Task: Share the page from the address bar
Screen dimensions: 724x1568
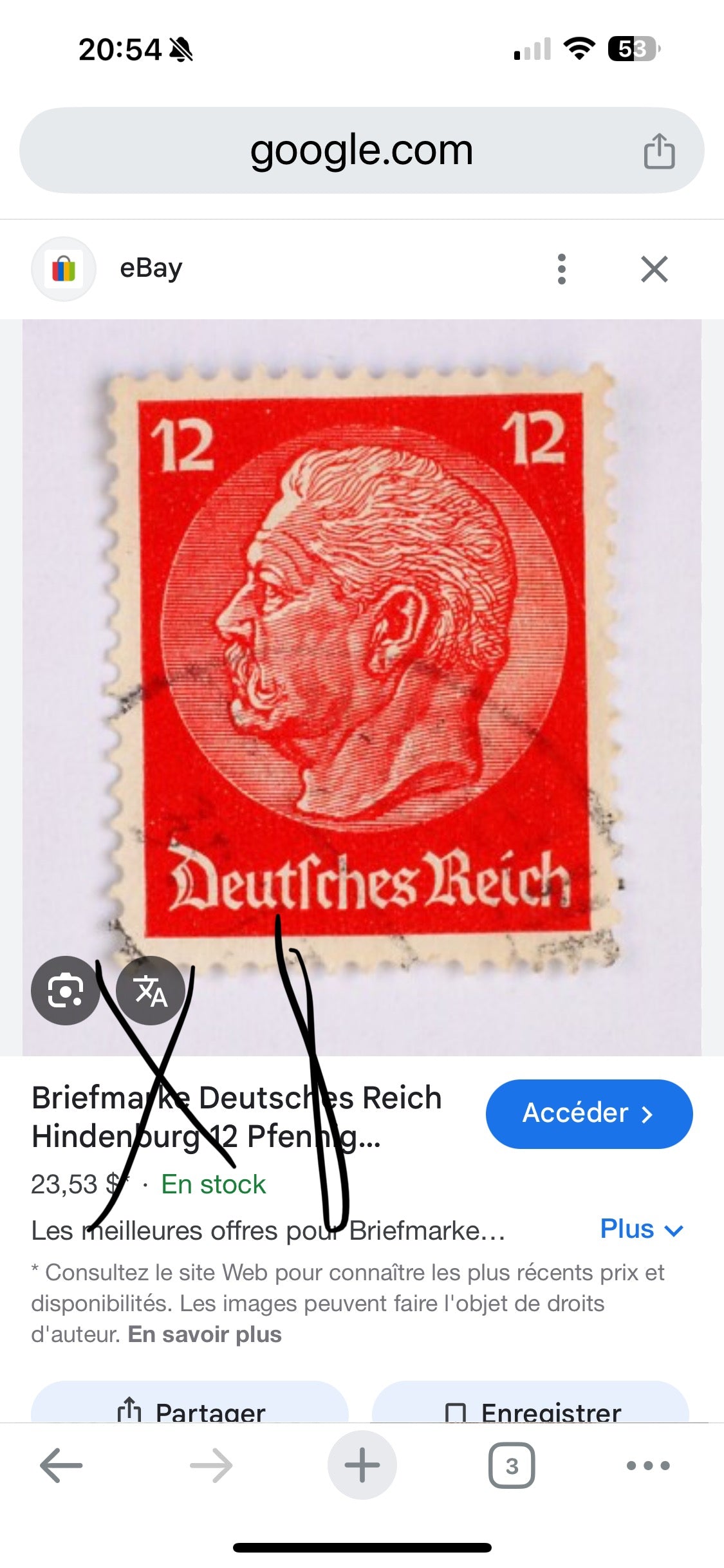Action: tap(659, 152)
